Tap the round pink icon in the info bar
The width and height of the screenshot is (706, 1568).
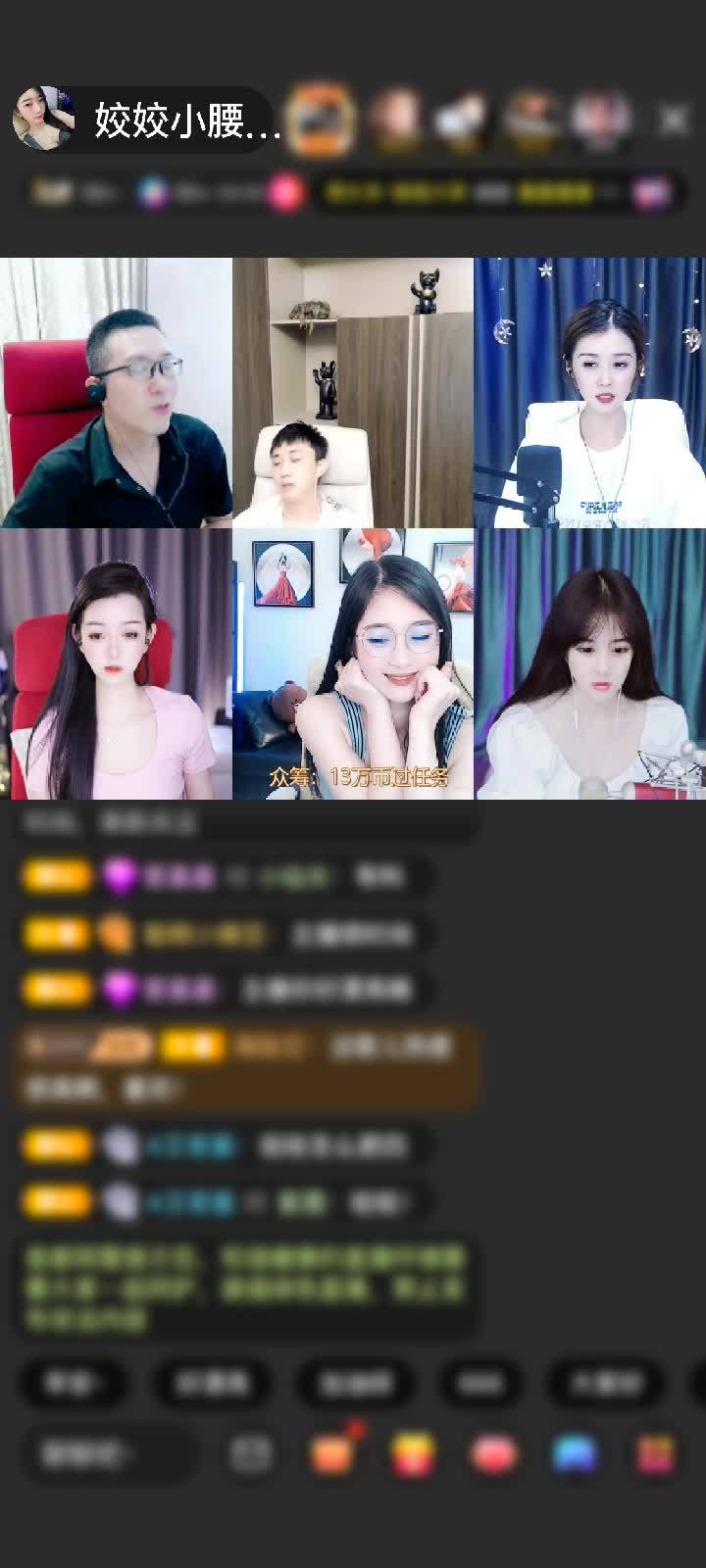tap(285, 192)
